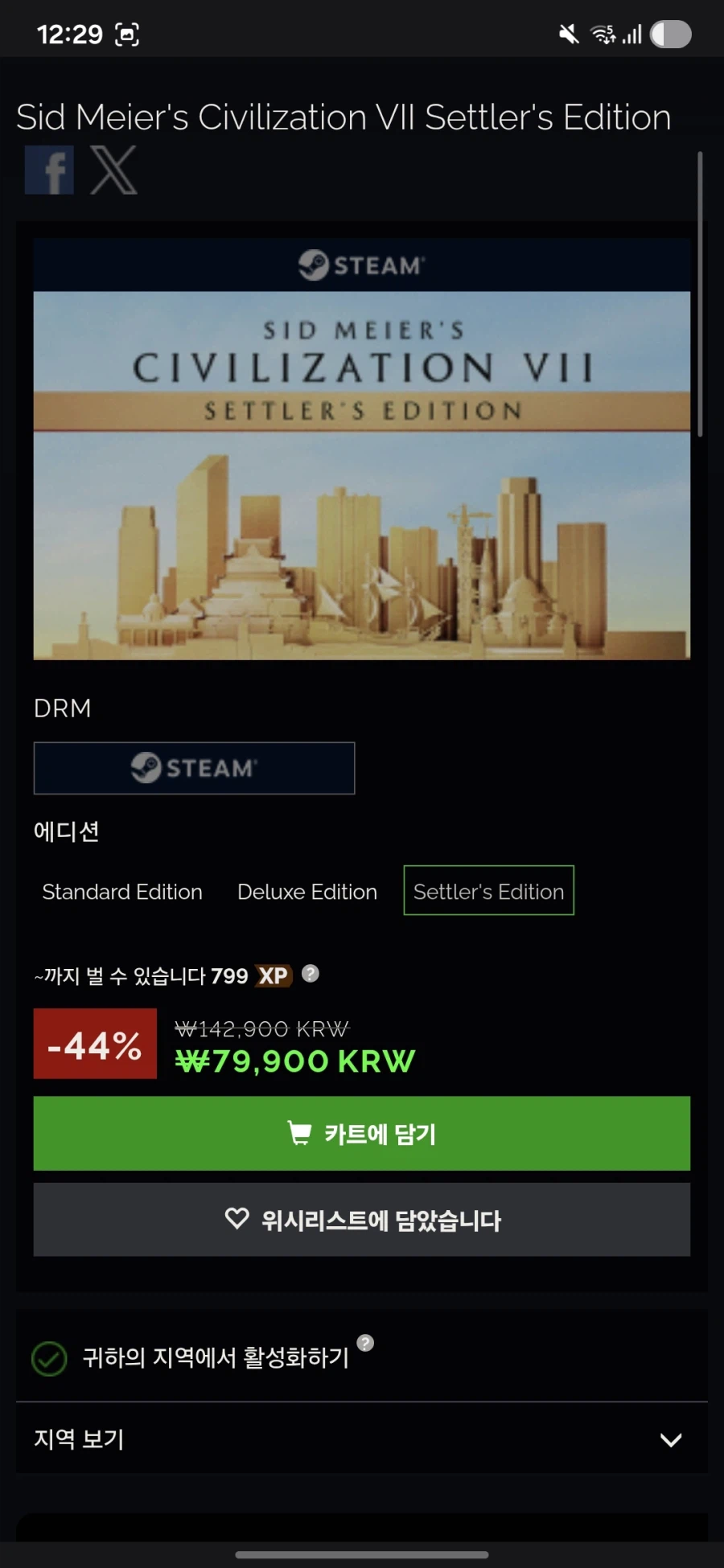This screenshot has width=724, height=1568.
Task: Click the cart icon in the green button
Action: coord(299,1133)
